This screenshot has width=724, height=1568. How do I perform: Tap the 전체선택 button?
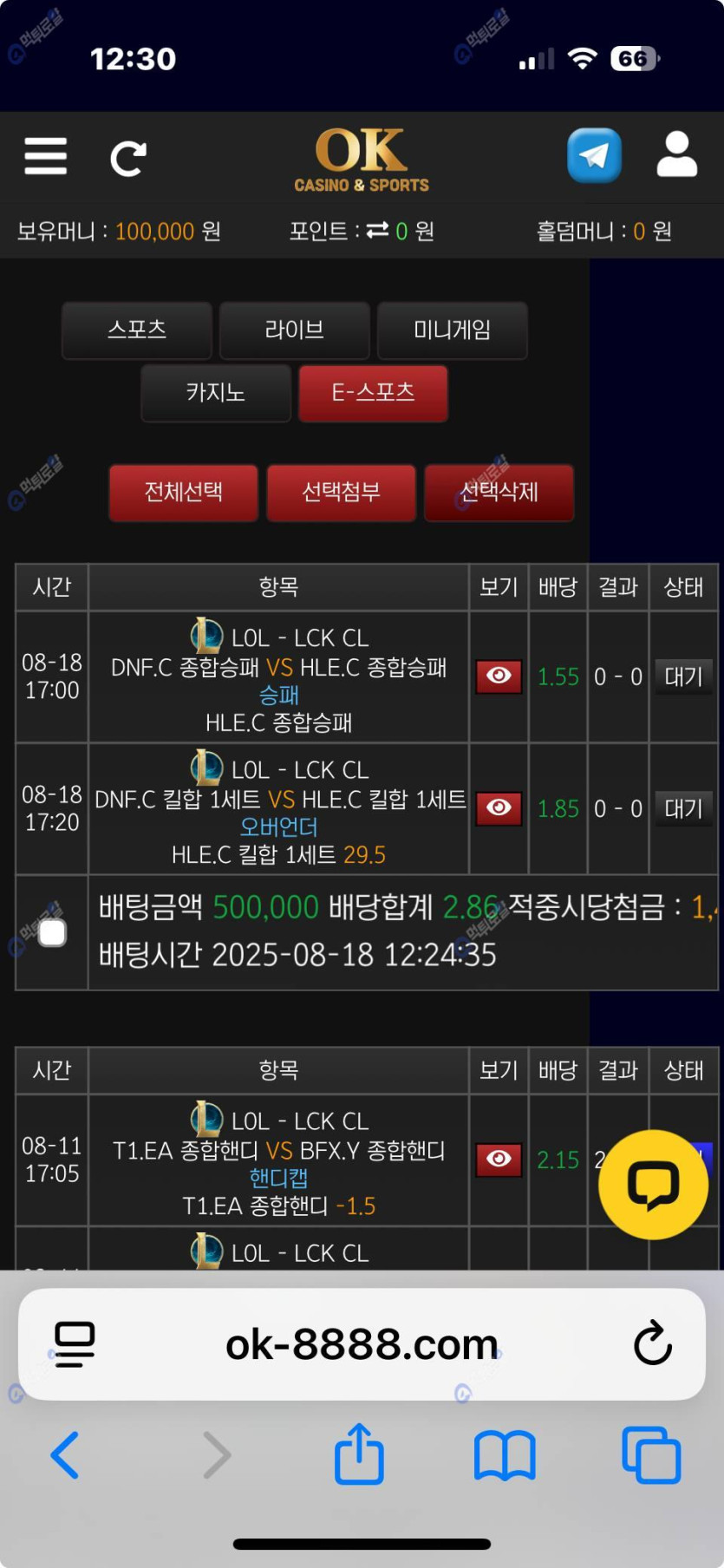tap(184, 493)
